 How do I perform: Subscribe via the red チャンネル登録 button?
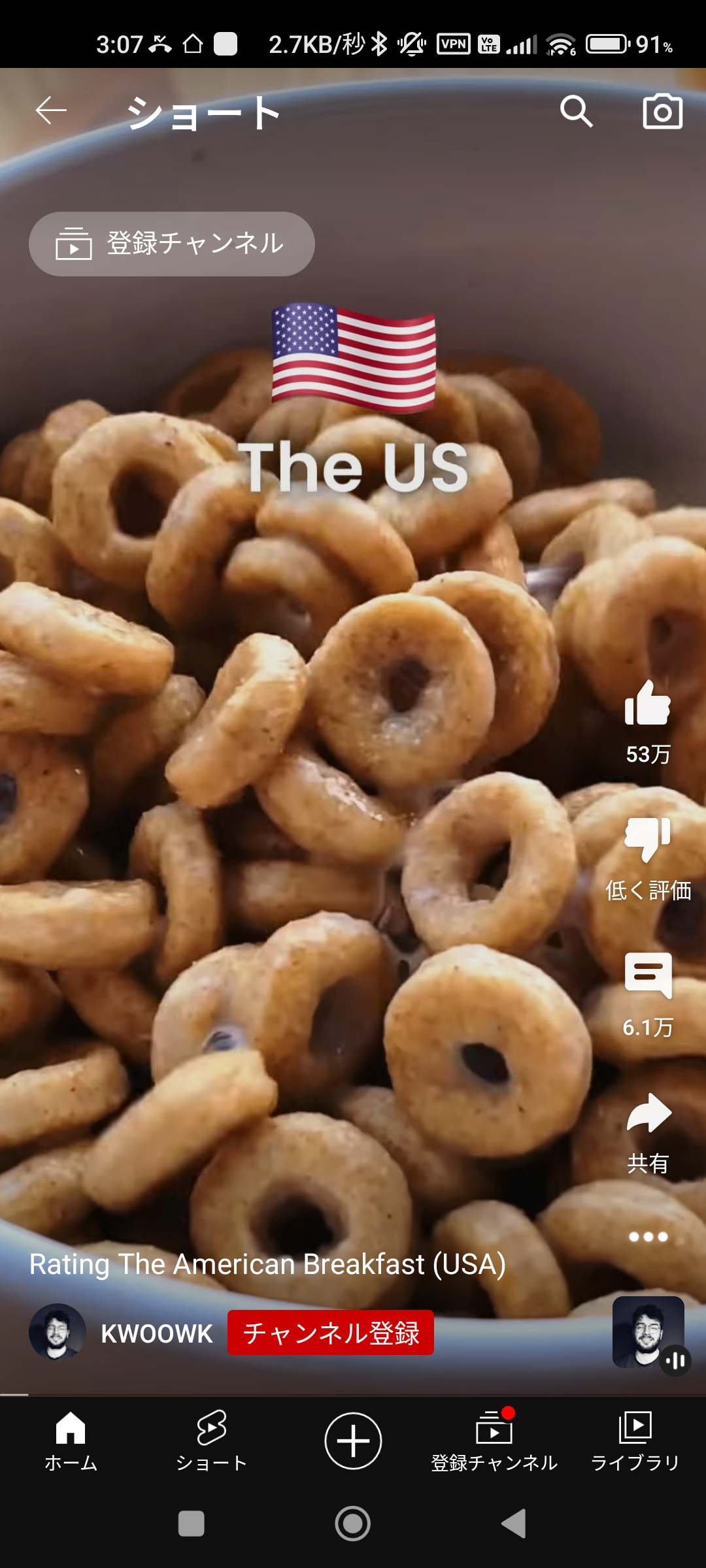(331, 1333)
